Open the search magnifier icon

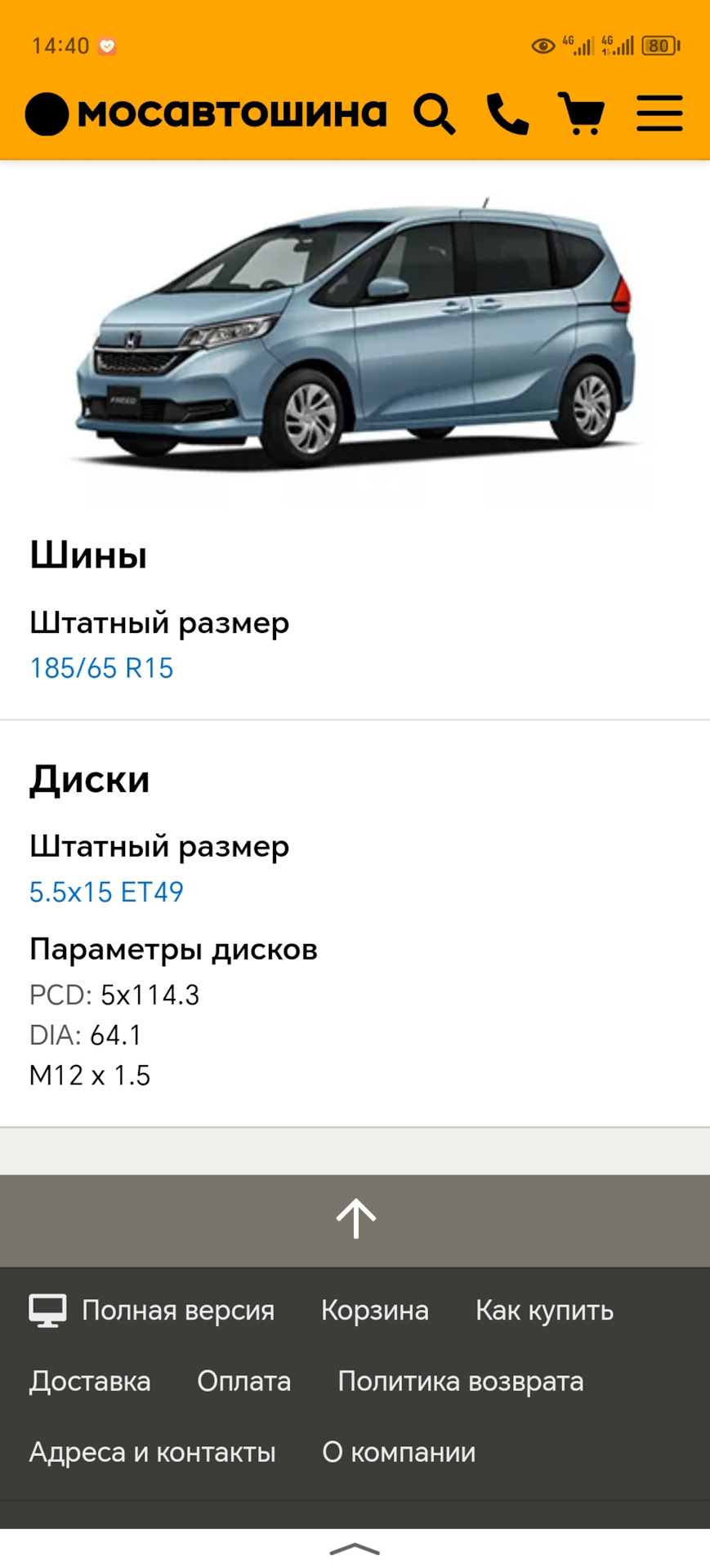(x=434, y=114)
